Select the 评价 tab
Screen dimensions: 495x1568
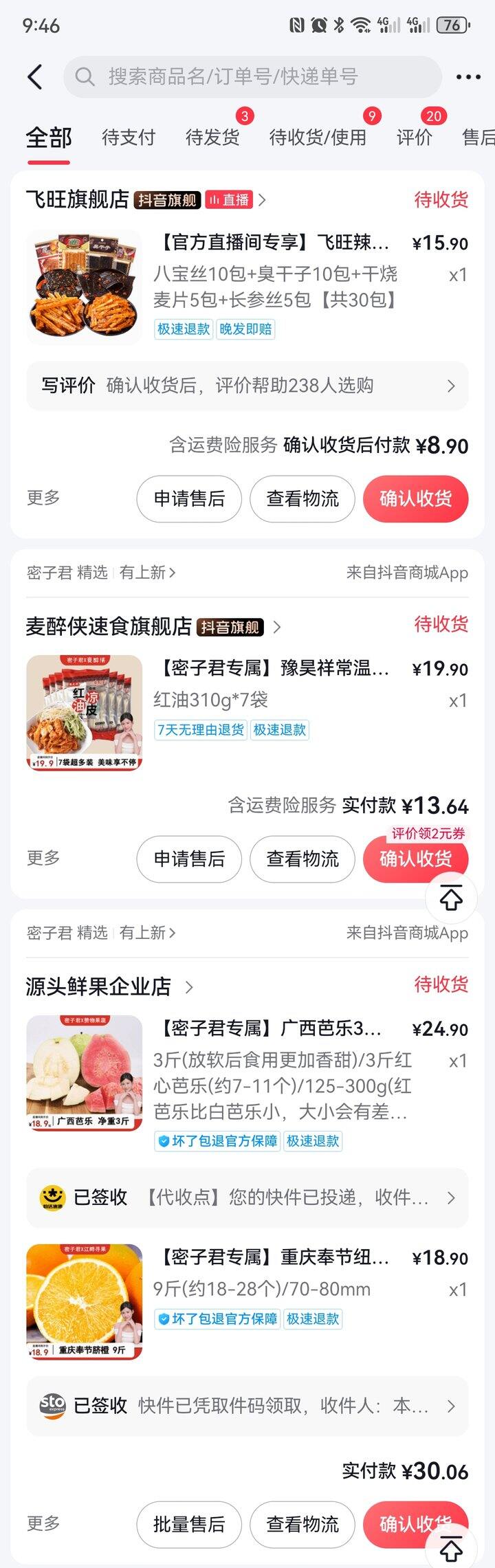[414, 137]
